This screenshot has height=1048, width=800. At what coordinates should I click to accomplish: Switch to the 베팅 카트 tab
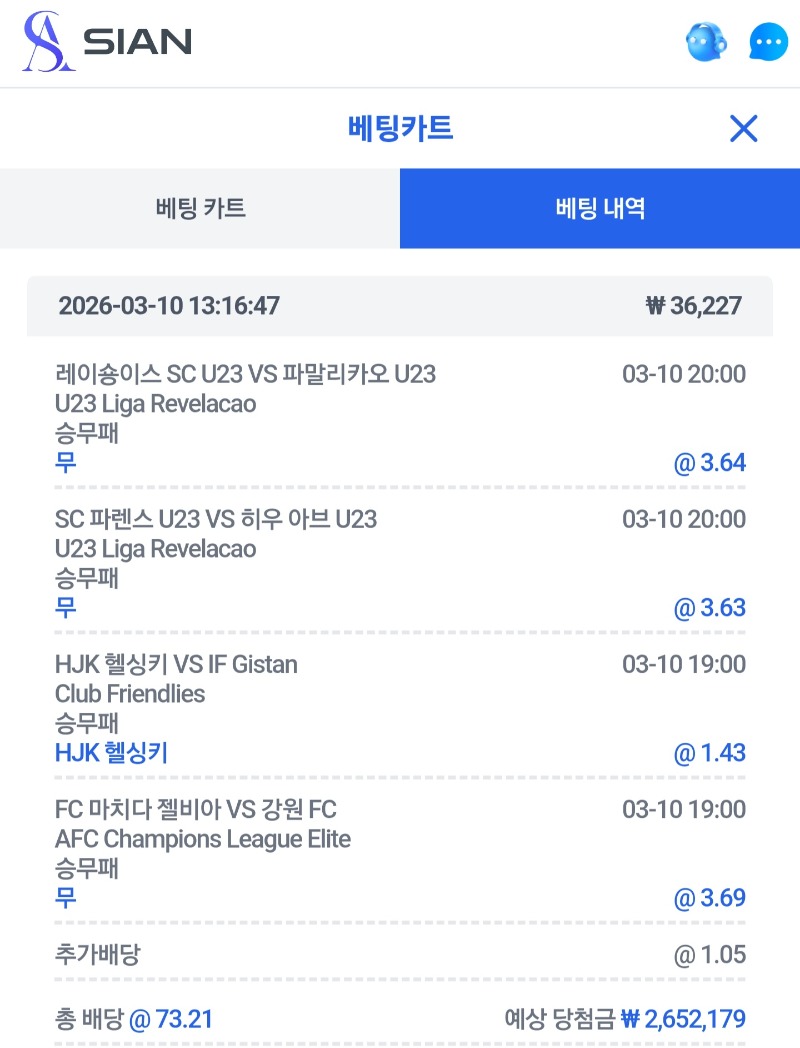200,208
